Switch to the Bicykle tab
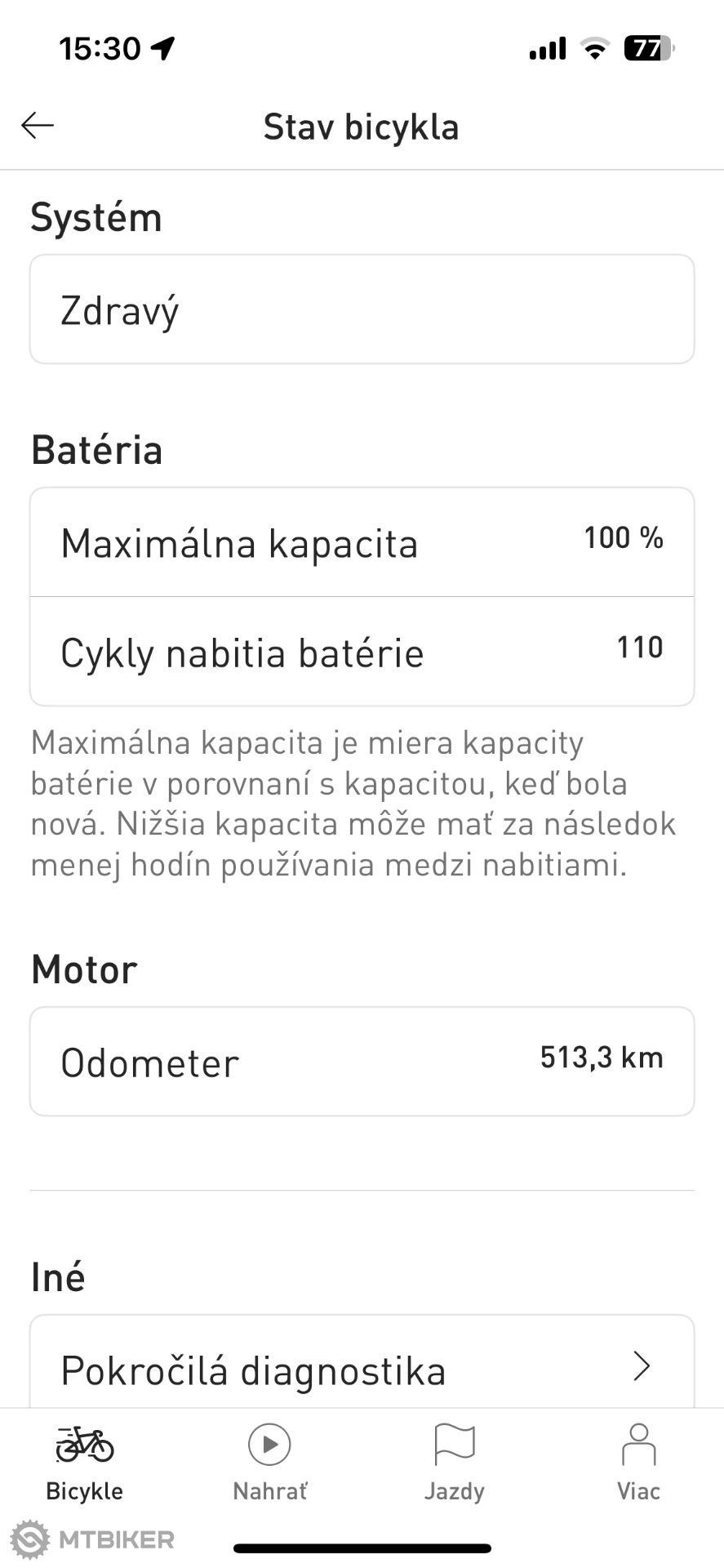This screenshot has width=724, height=1568. (x=85, y=1463)
